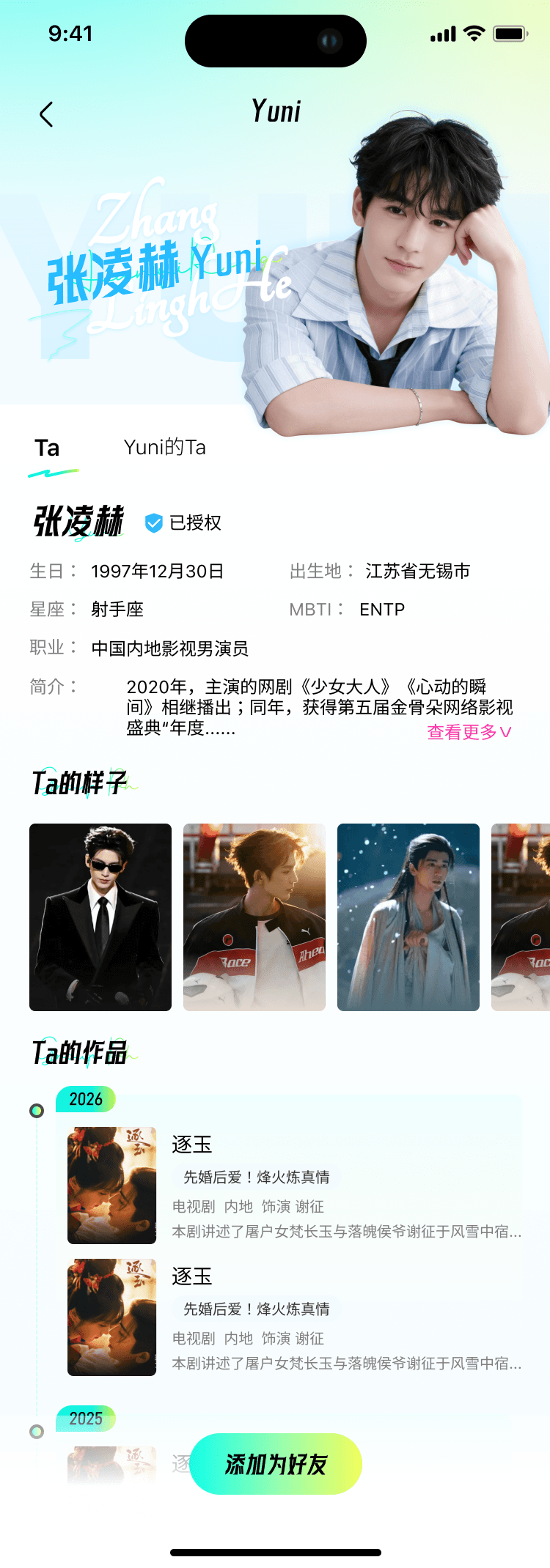Screen dimensions: 550x1568
Task: Select the ENTP MBTI value
Action: click(x=382, y=609)
